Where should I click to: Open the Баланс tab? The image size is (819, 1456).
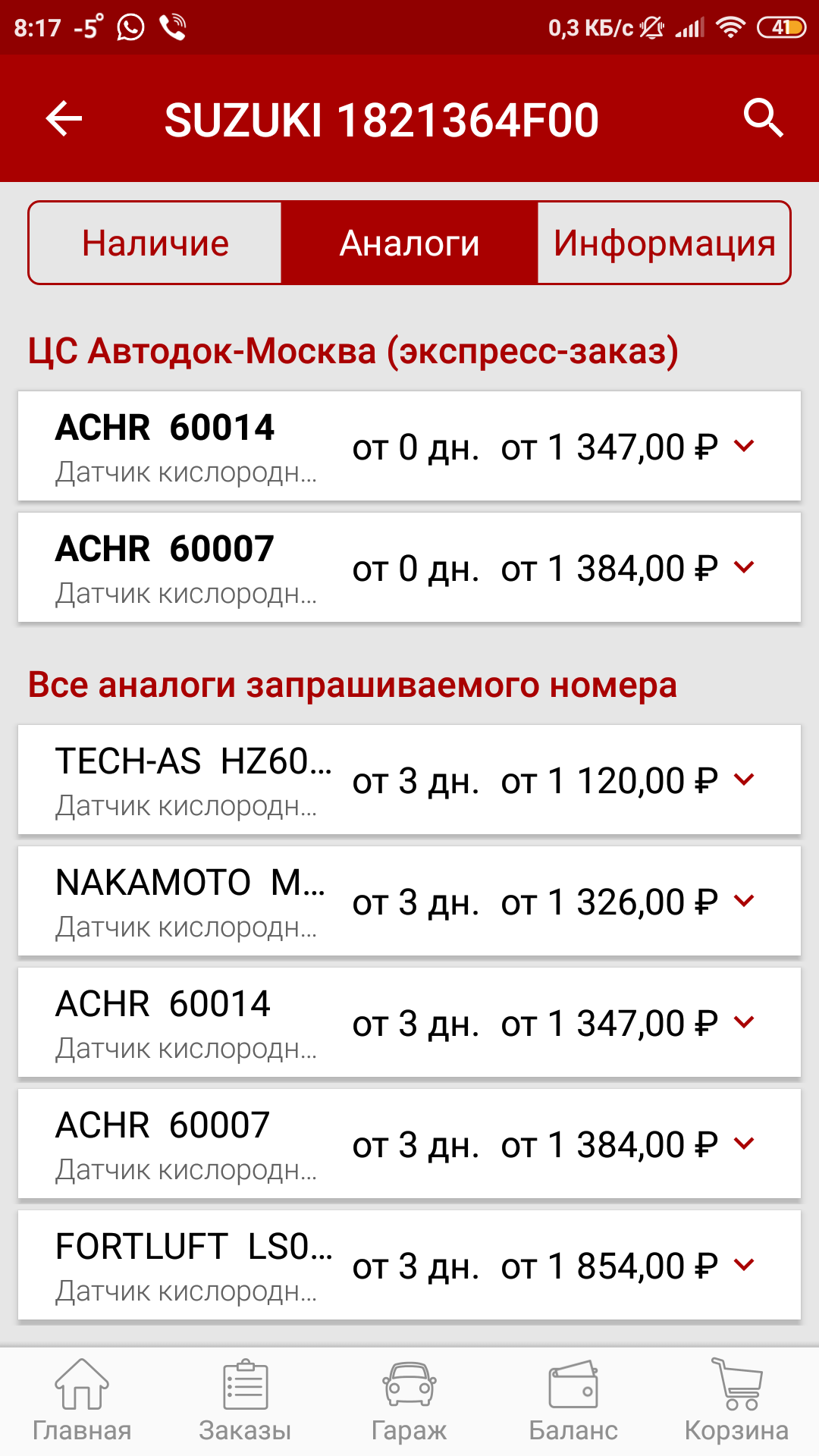573,1401
